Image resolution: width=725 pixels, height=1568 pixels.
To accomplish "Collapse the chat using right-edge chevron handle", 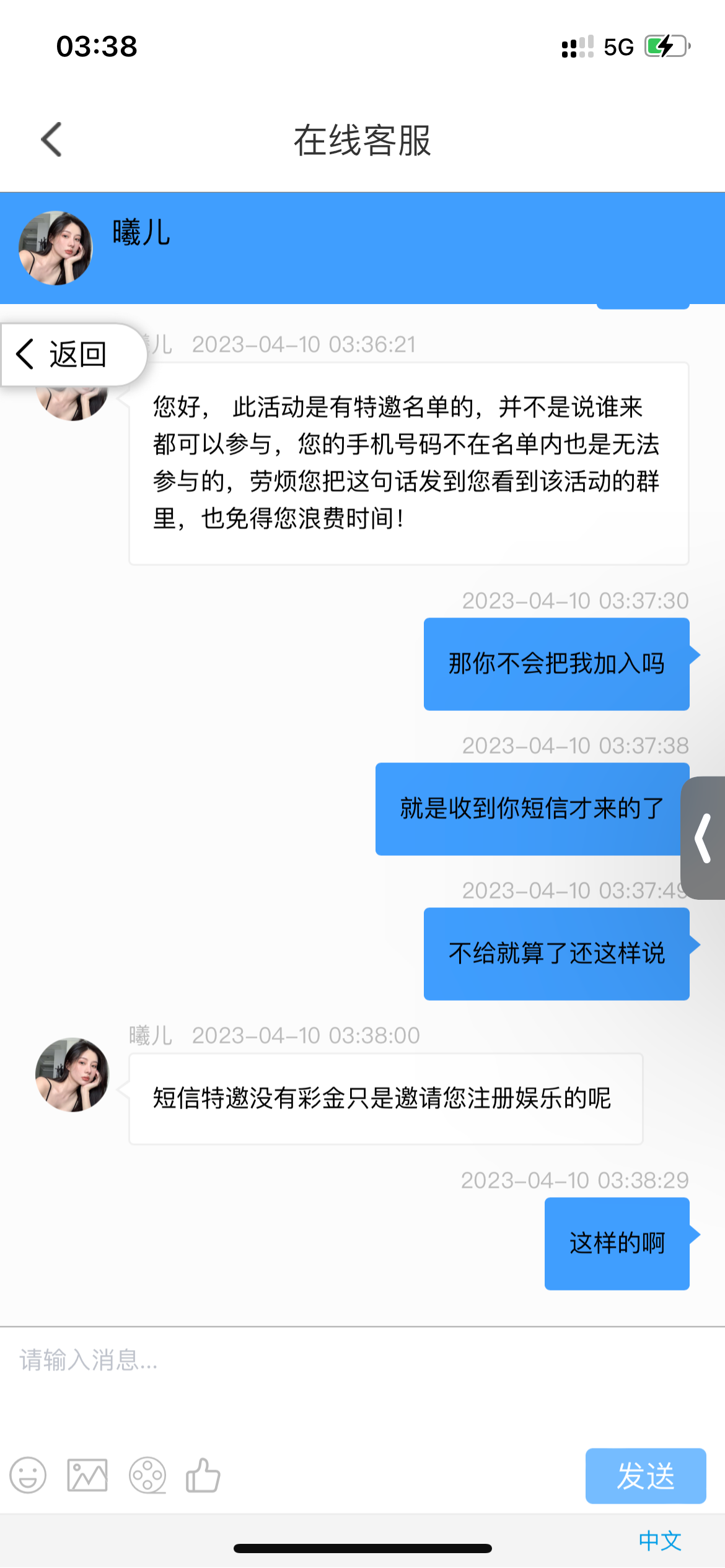I will click(704, 839).
